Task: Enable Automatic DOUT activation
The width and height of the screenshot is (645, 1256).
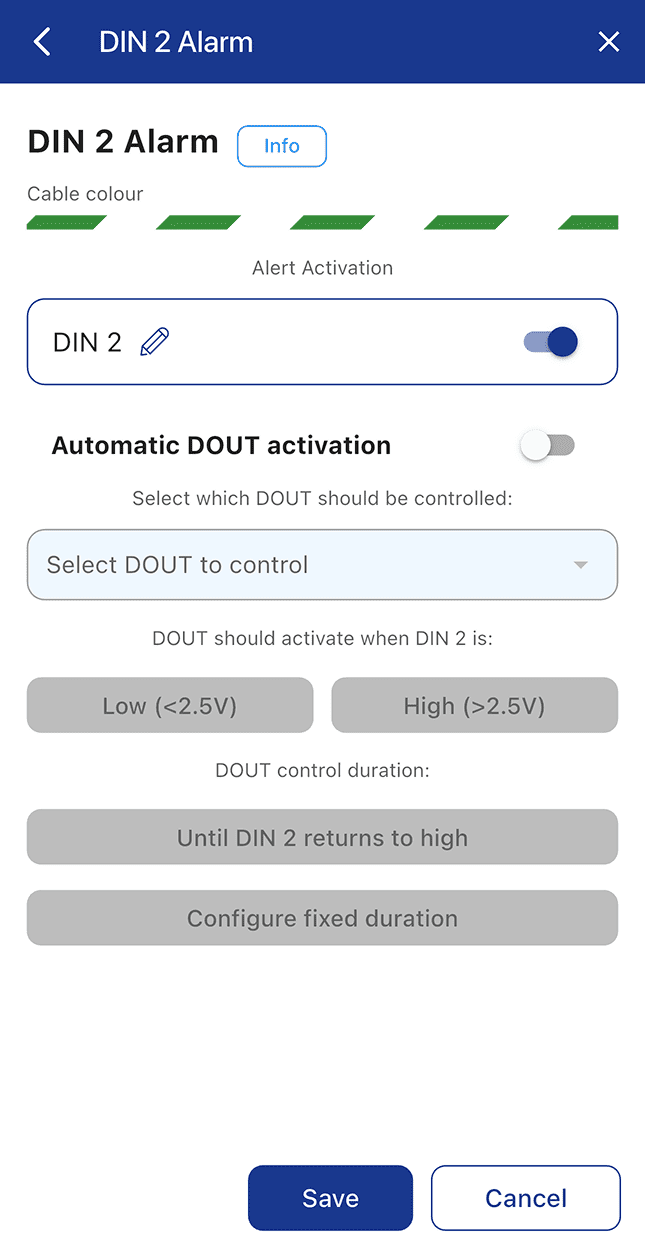Action: click(x=548, y=446)
